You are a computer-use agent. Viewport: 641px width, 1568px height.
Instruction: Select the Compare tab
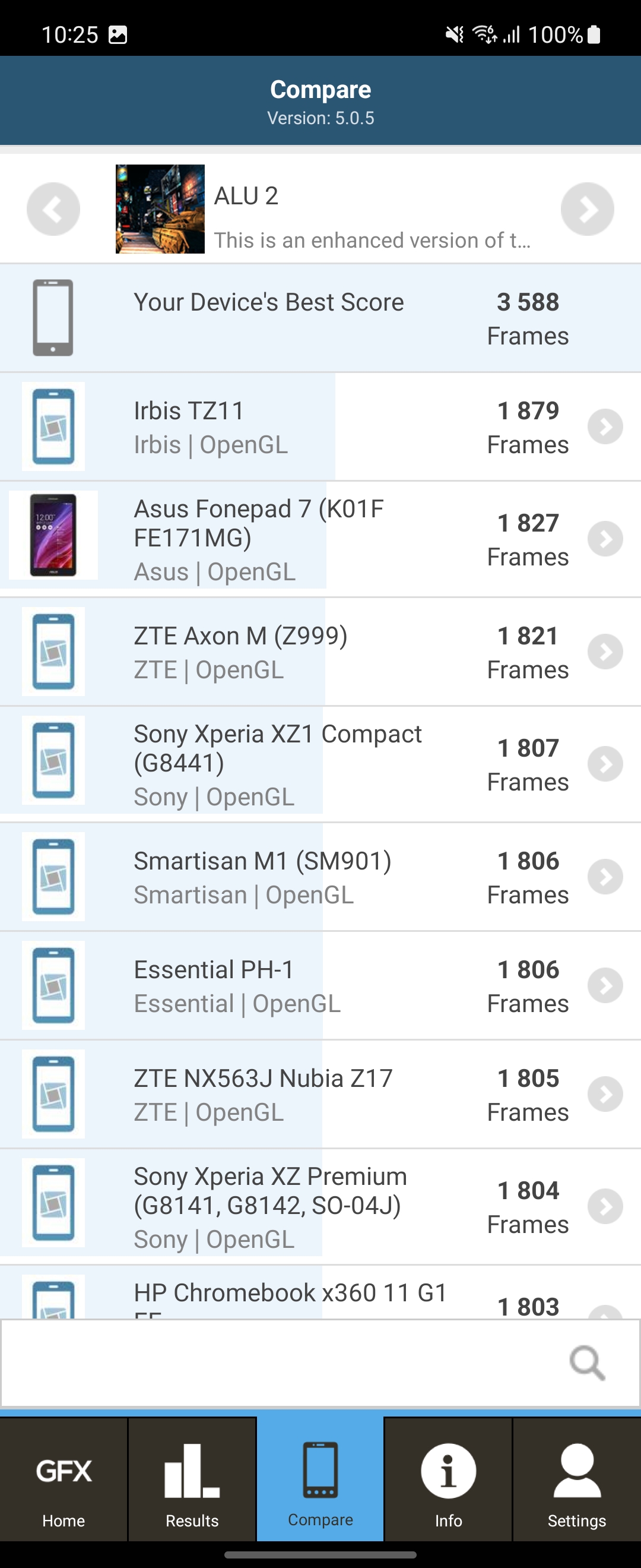pyautogui.click(x=320, y=1480)
